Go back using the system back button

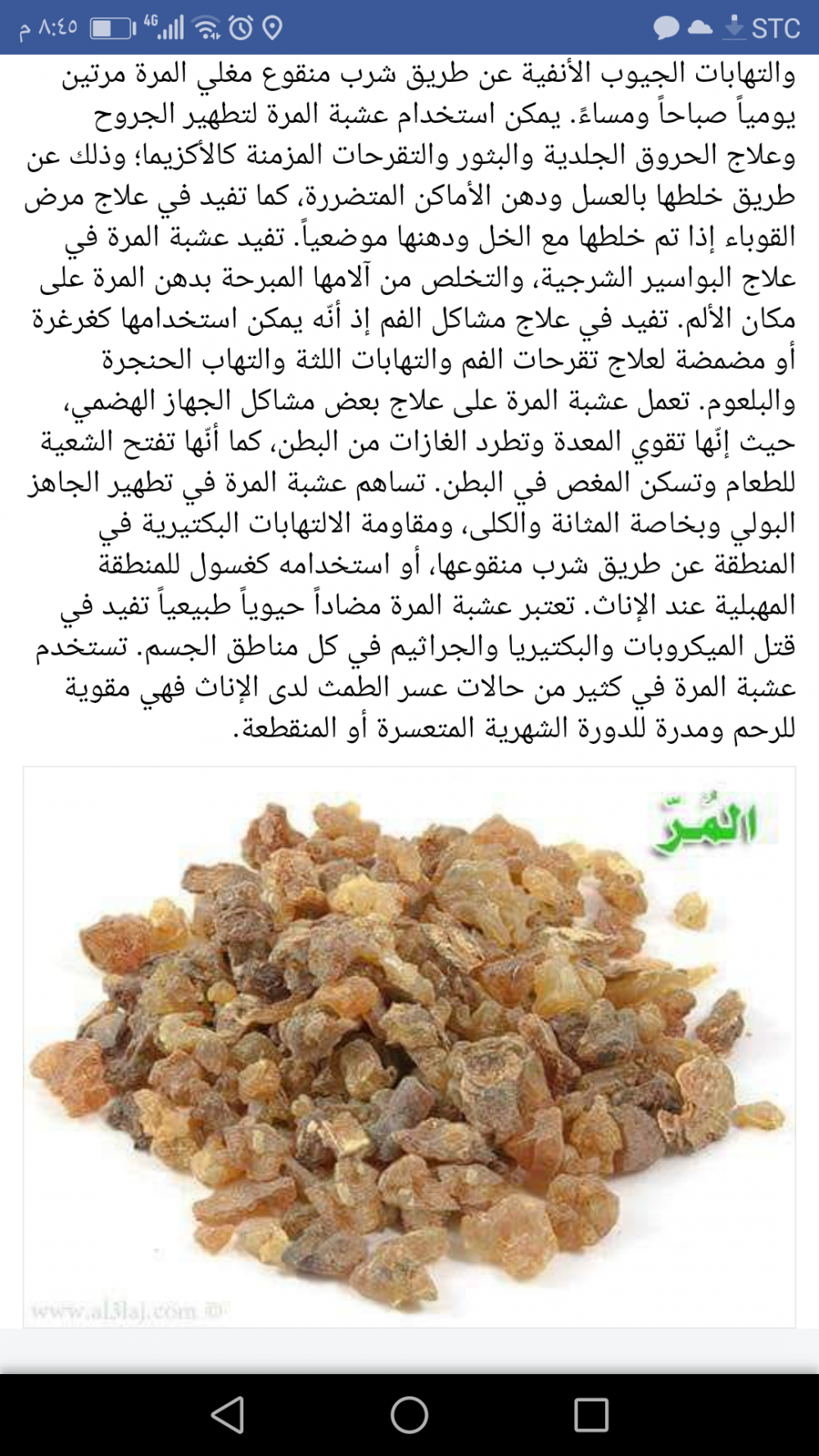coord(228,1414)
